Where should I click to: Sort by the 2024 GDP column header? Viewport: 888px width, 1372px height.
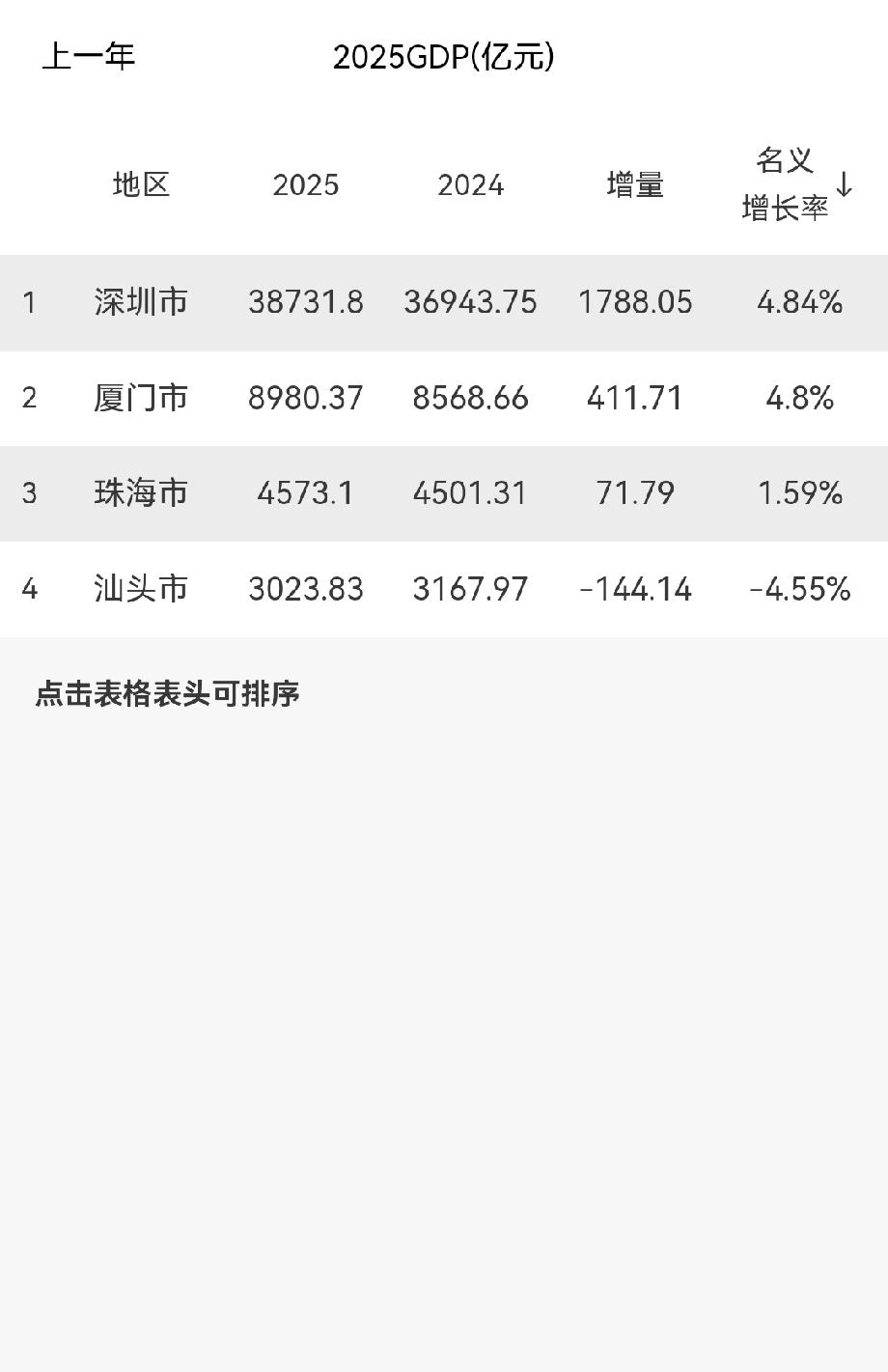tap(471, 185)
